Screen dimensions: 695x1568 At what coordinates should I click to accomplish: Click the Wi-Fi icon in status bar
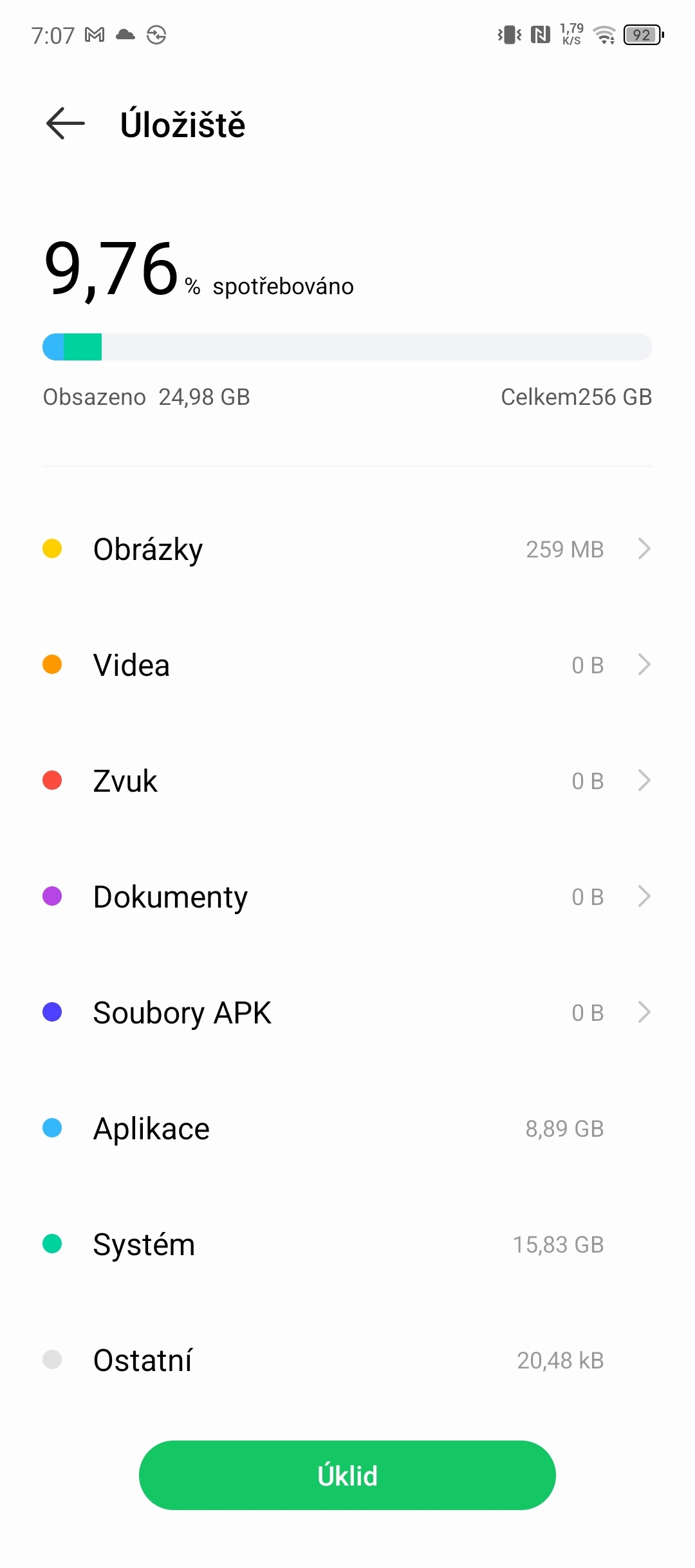click(x=604, y=35)
